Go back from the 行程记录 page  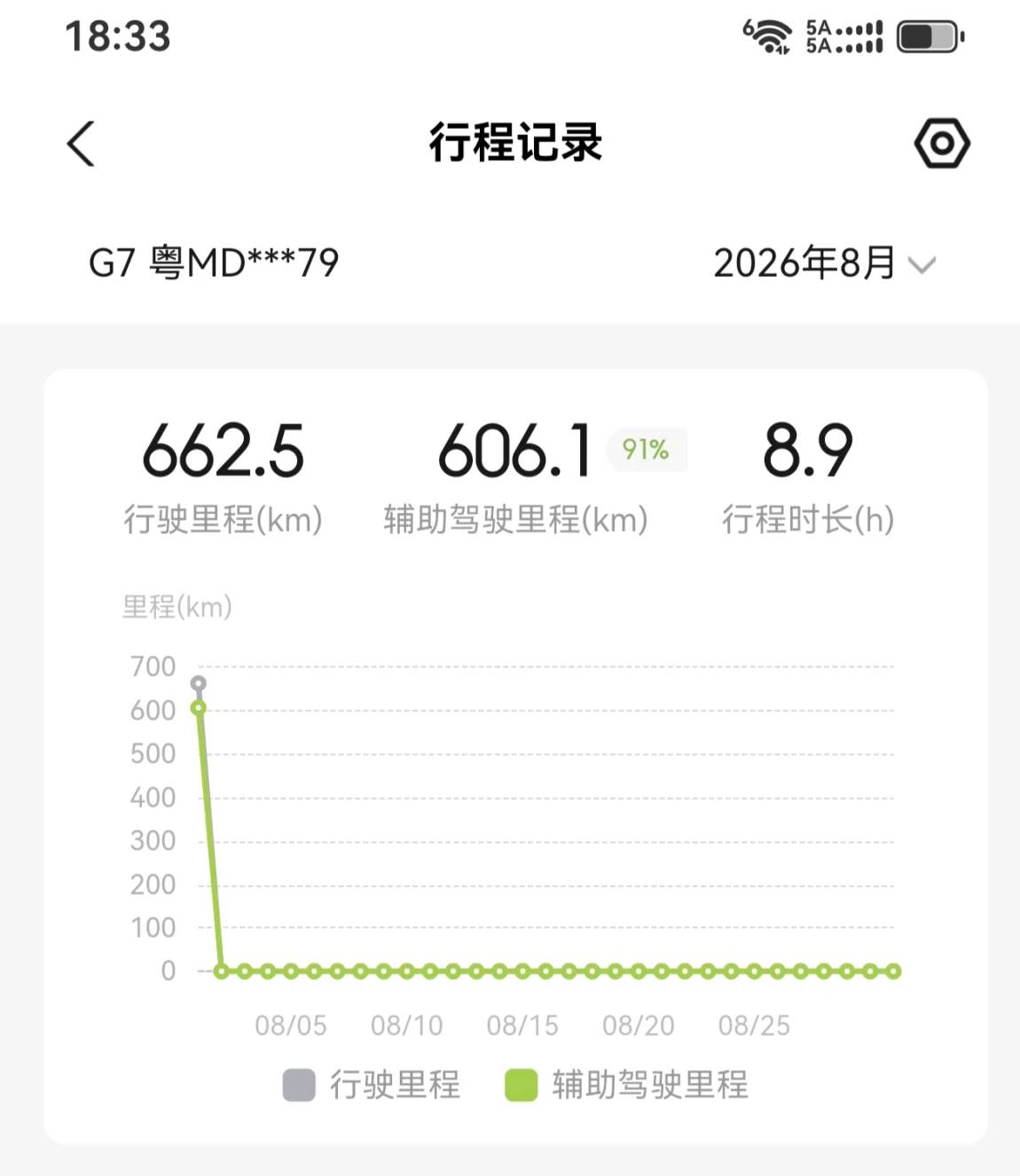coord(81,144)
